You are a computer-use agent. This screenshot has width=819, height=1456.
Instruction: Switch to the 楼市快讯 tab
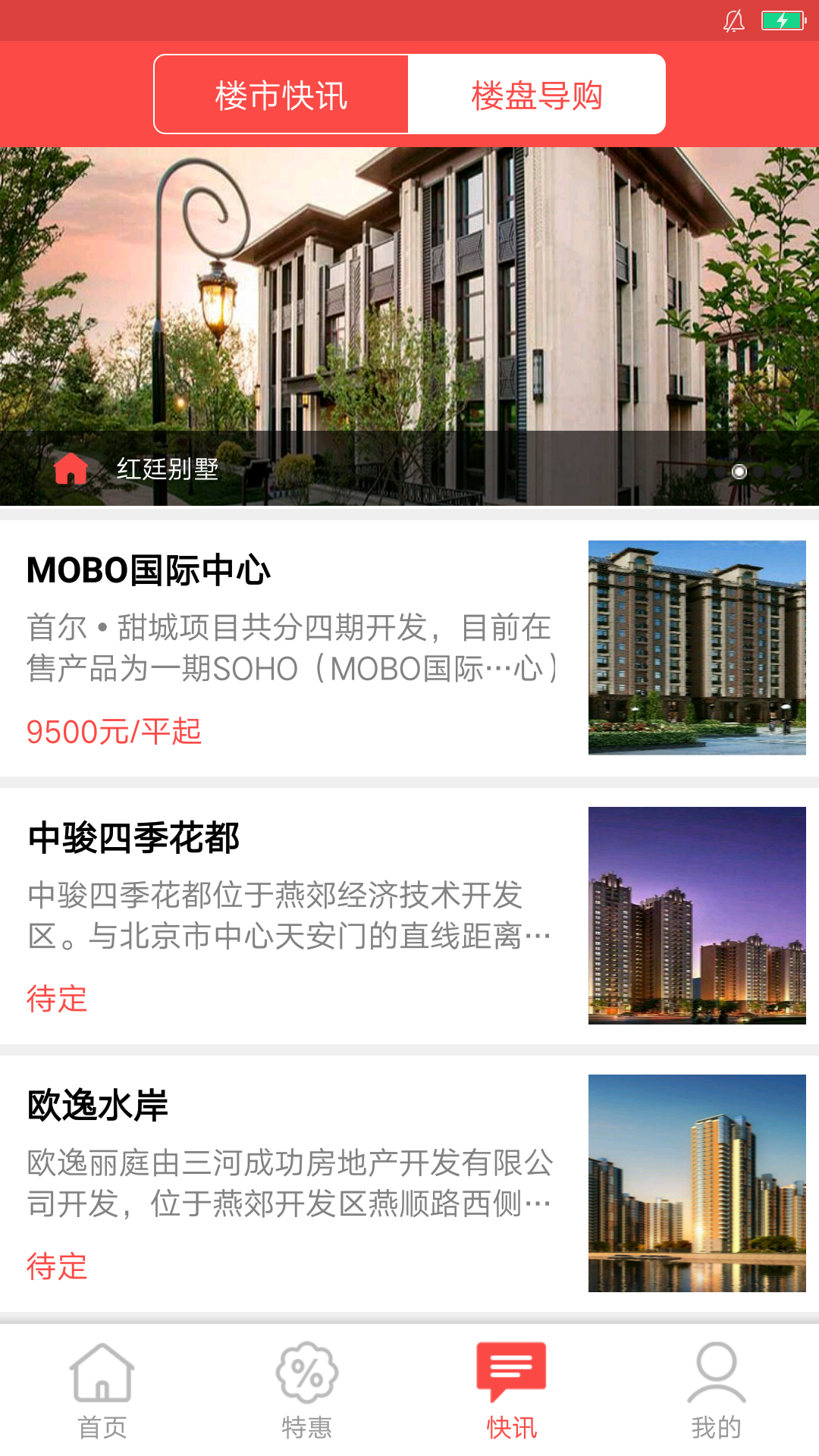[x=281, y=95]
